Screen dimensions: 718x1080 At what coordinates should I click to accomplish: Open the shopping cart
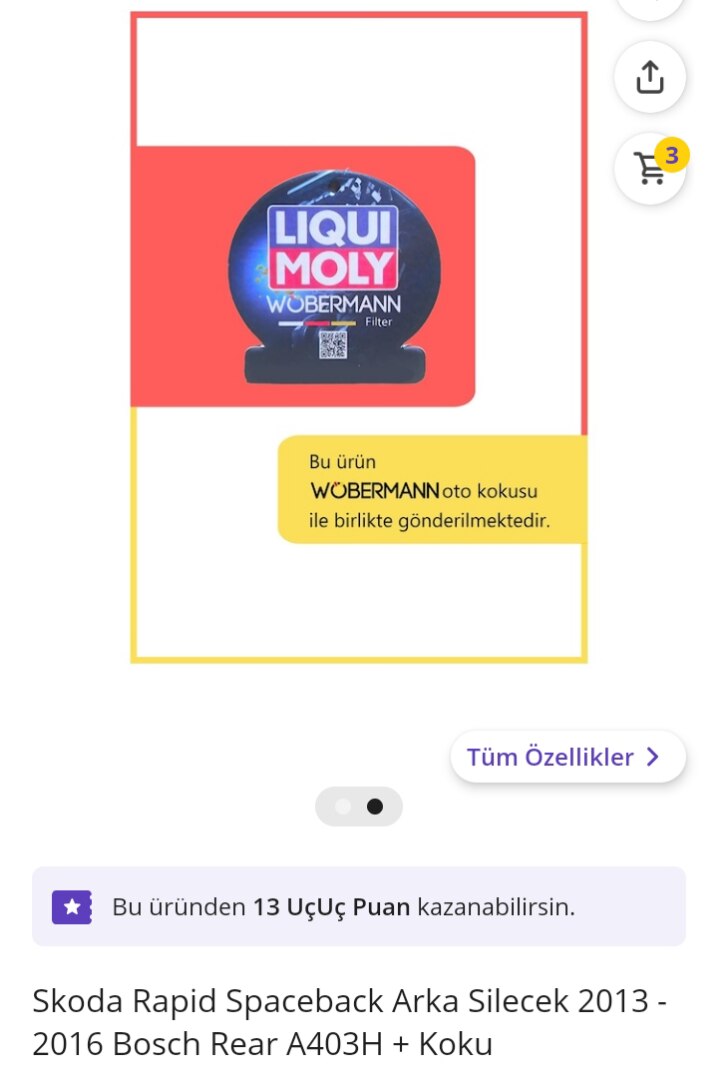click(x=650, y=168)
